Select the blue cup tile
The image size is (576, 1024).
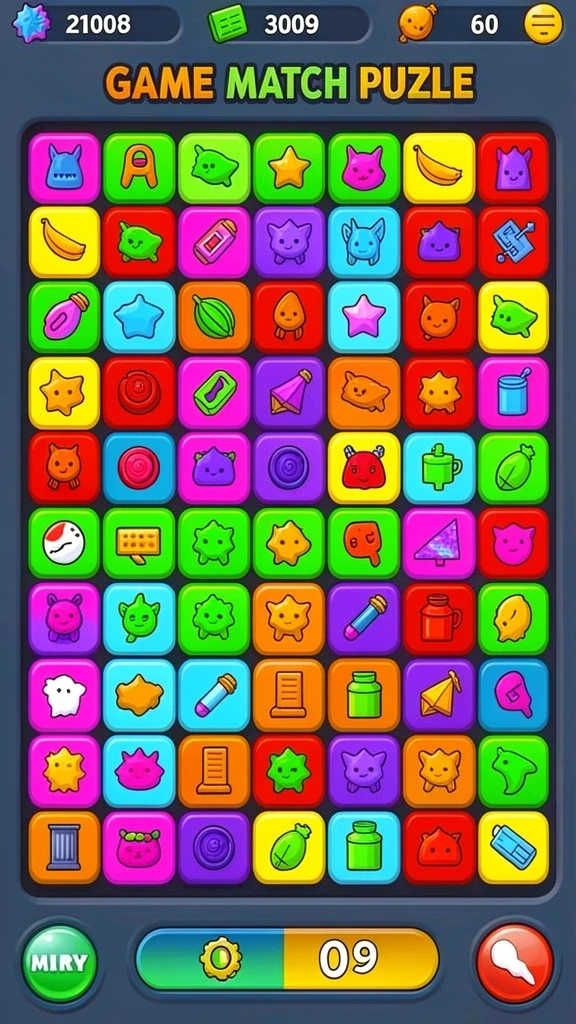(x=513, y=392)
